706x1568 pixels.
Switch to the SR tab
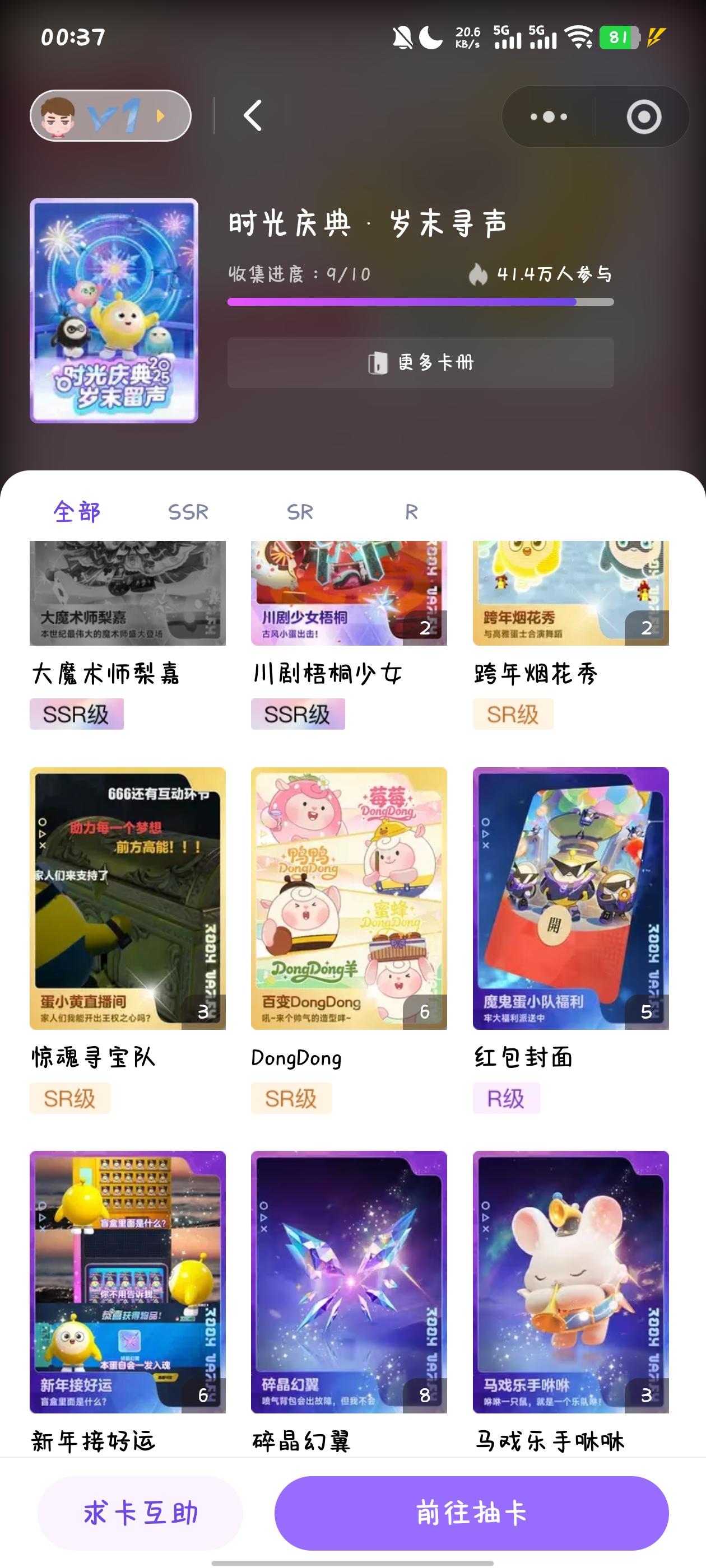click(300, 512)
